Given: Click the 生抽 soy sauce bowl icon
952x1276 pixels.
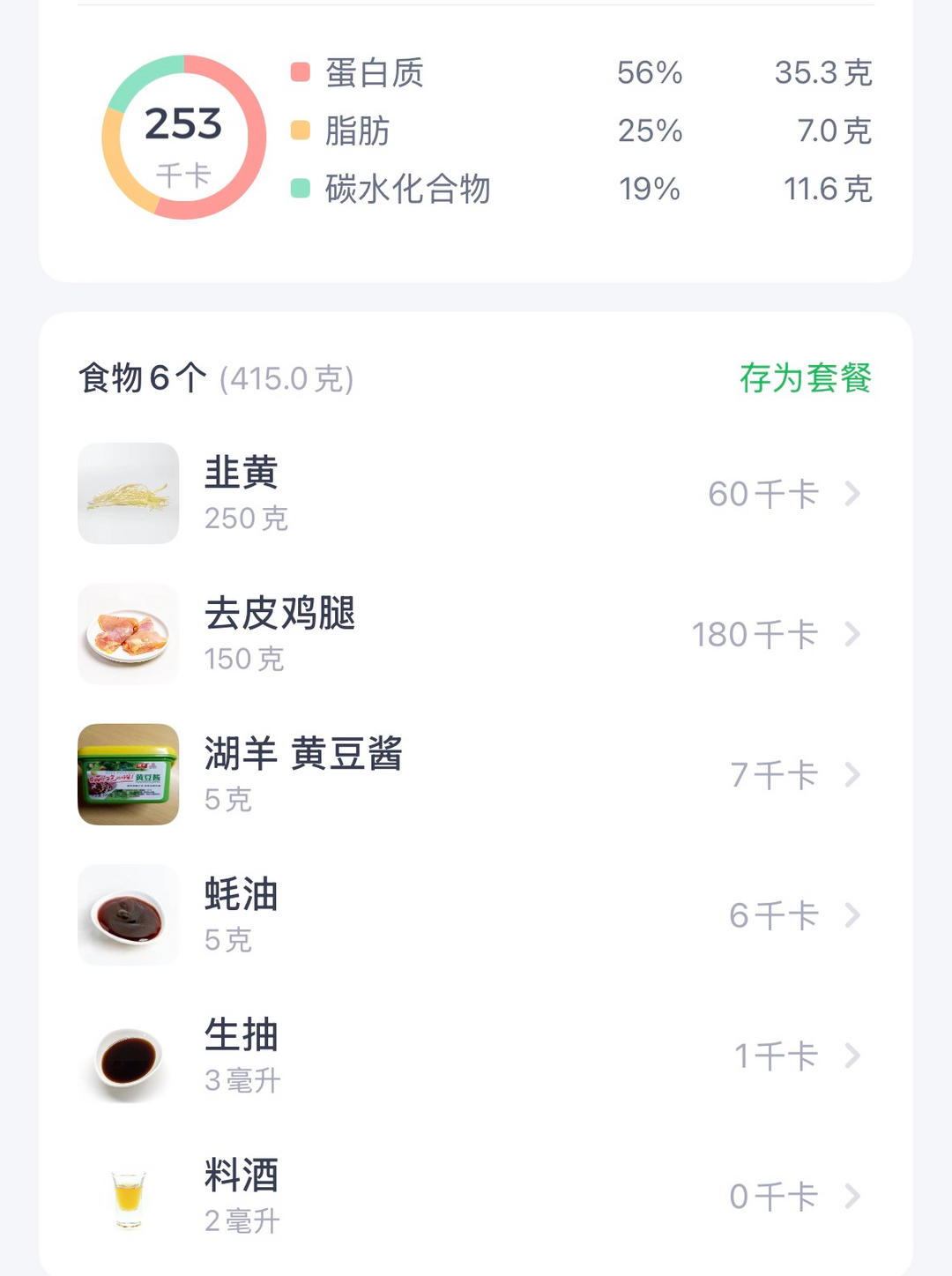Looking at the screenshot, I should coord(128,1056).
